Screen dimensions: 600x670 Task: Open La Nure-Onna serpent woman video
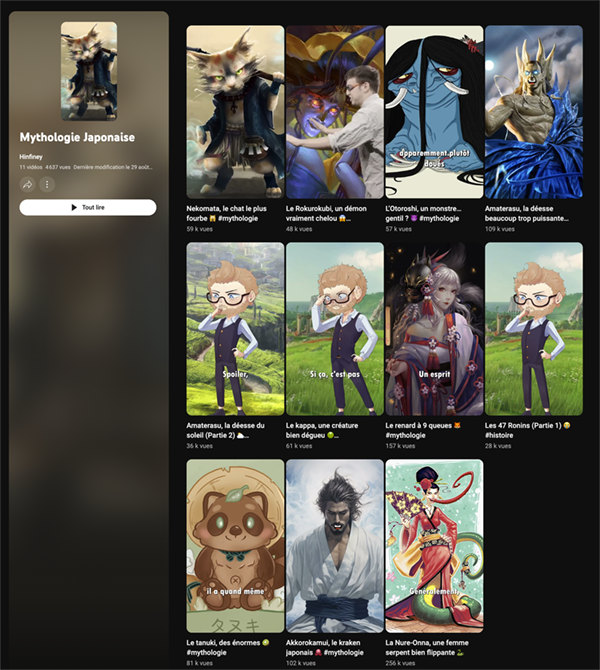click(434, 545)
